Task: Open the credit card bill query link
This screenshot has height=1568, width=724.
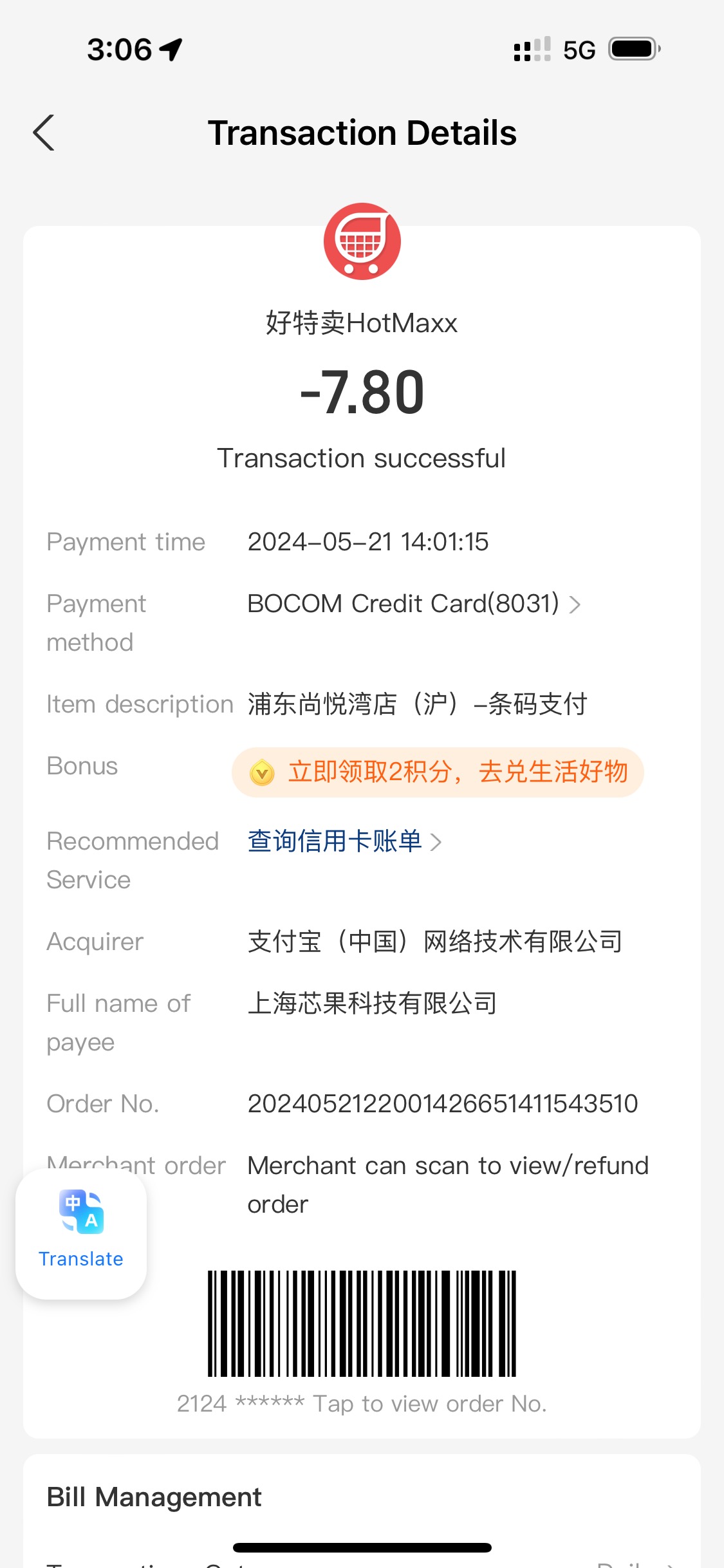Action: click(x=344, y=841)
